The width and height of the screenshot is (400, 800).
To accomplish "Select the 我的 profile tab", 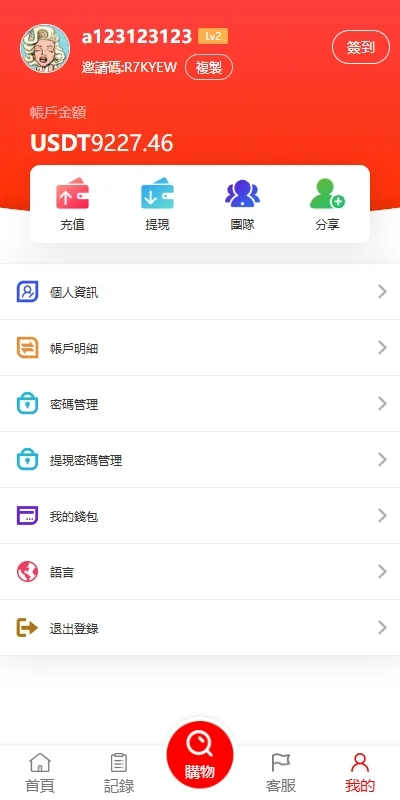I will (360, 772).
